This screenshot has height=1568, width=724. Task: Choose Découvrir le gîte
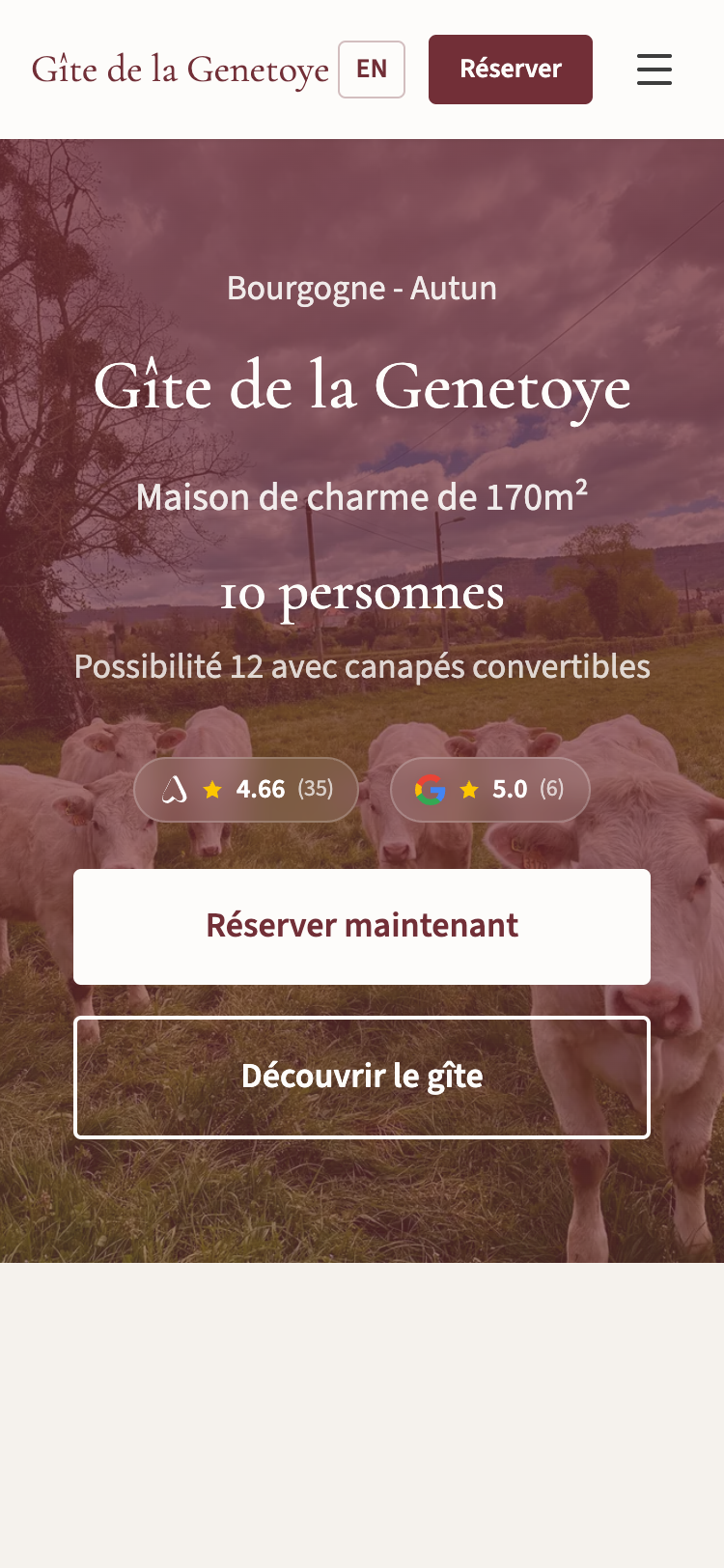tap(362, 1078)
